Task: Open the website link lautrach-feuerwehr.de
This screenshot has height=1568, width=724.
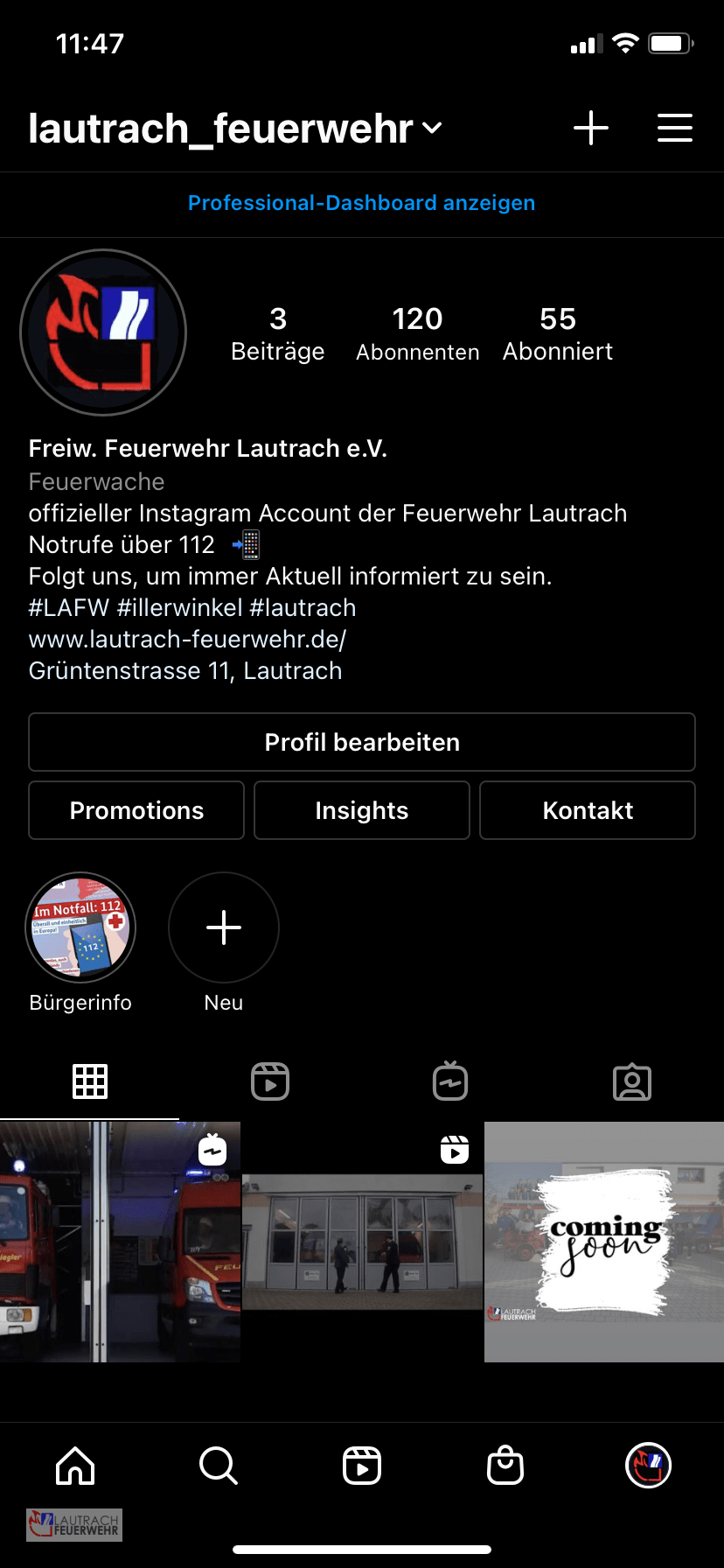Action: point(187,640)
